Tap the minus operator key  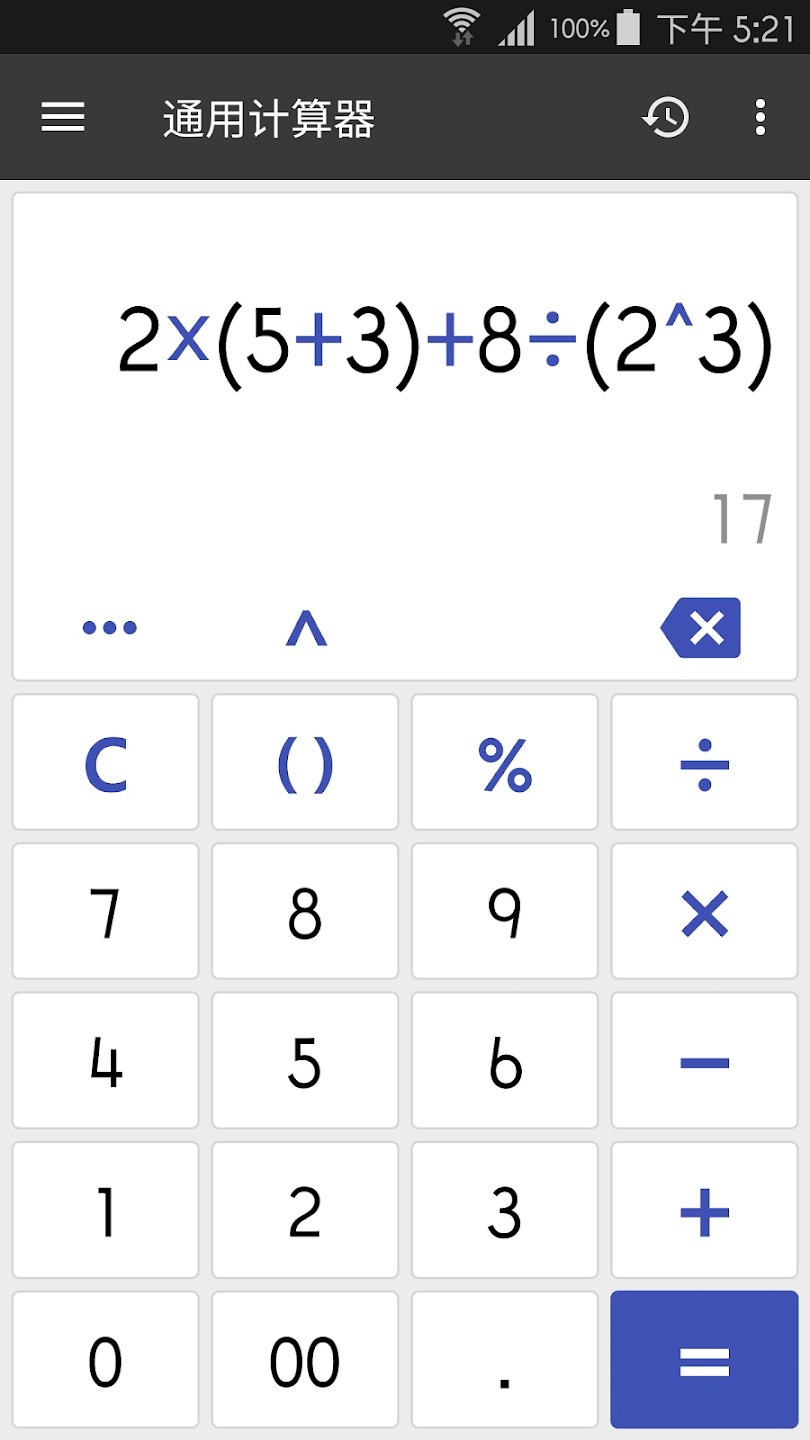click(x=704, y=1061)
